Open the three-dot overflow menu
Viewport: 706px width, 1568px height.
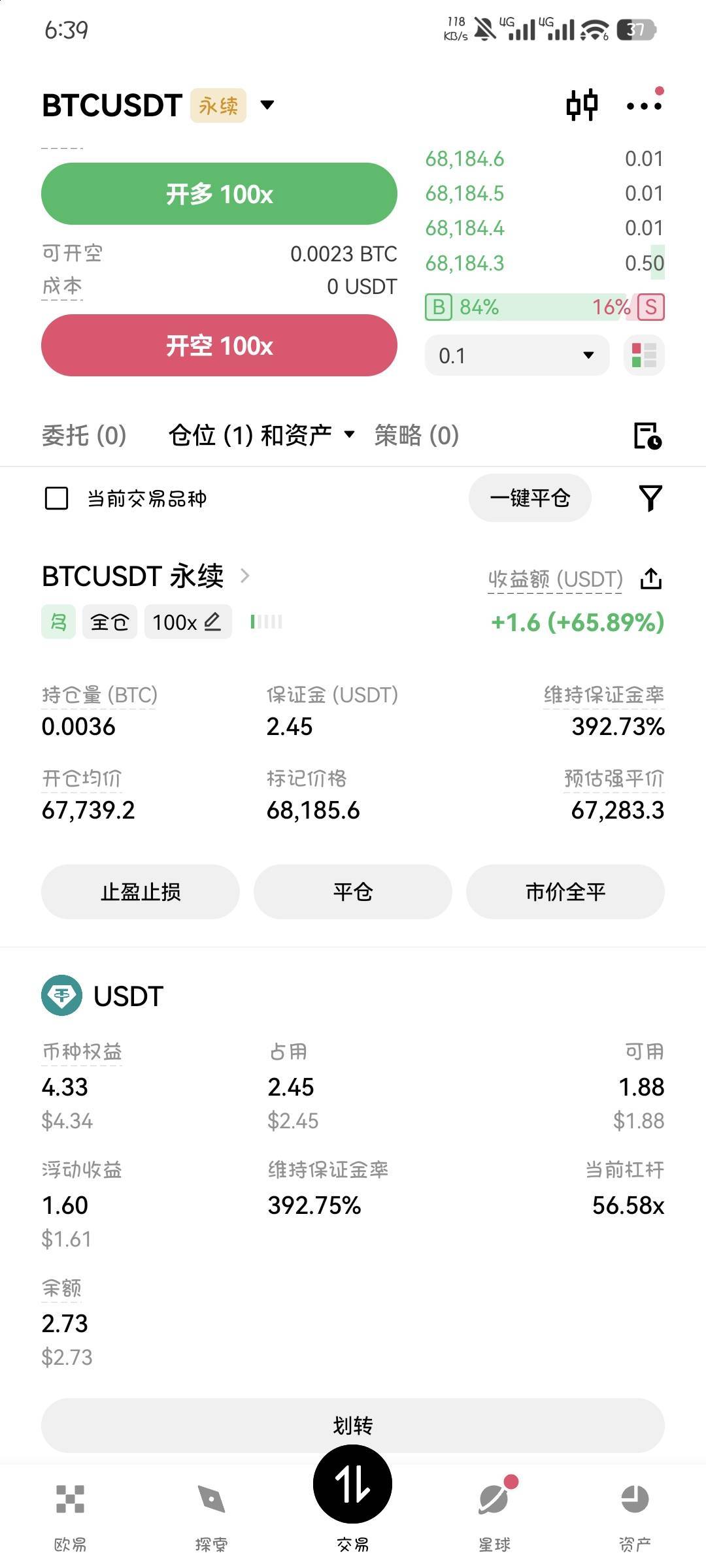(x=644, y=106)
